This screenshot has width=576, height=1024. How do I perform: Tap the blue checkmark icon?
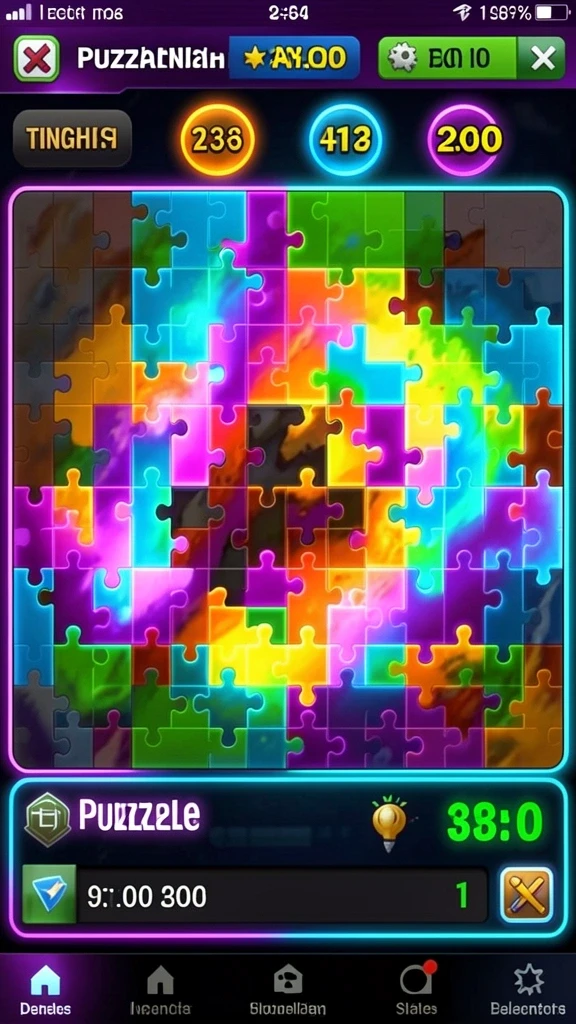[x=50, y=894]
